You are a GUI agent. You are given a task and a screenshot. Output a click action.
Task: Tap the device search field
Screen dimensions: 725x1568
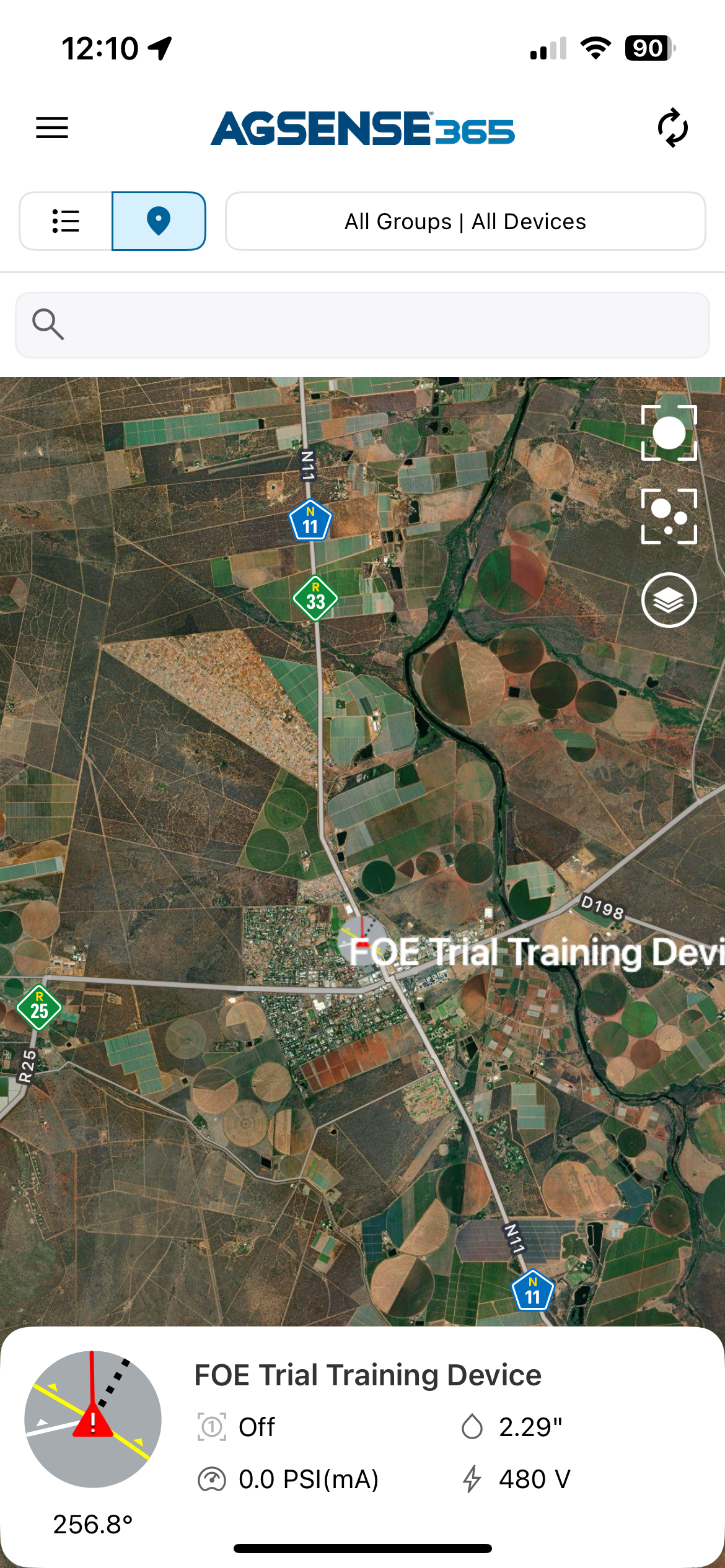point(362,325)
